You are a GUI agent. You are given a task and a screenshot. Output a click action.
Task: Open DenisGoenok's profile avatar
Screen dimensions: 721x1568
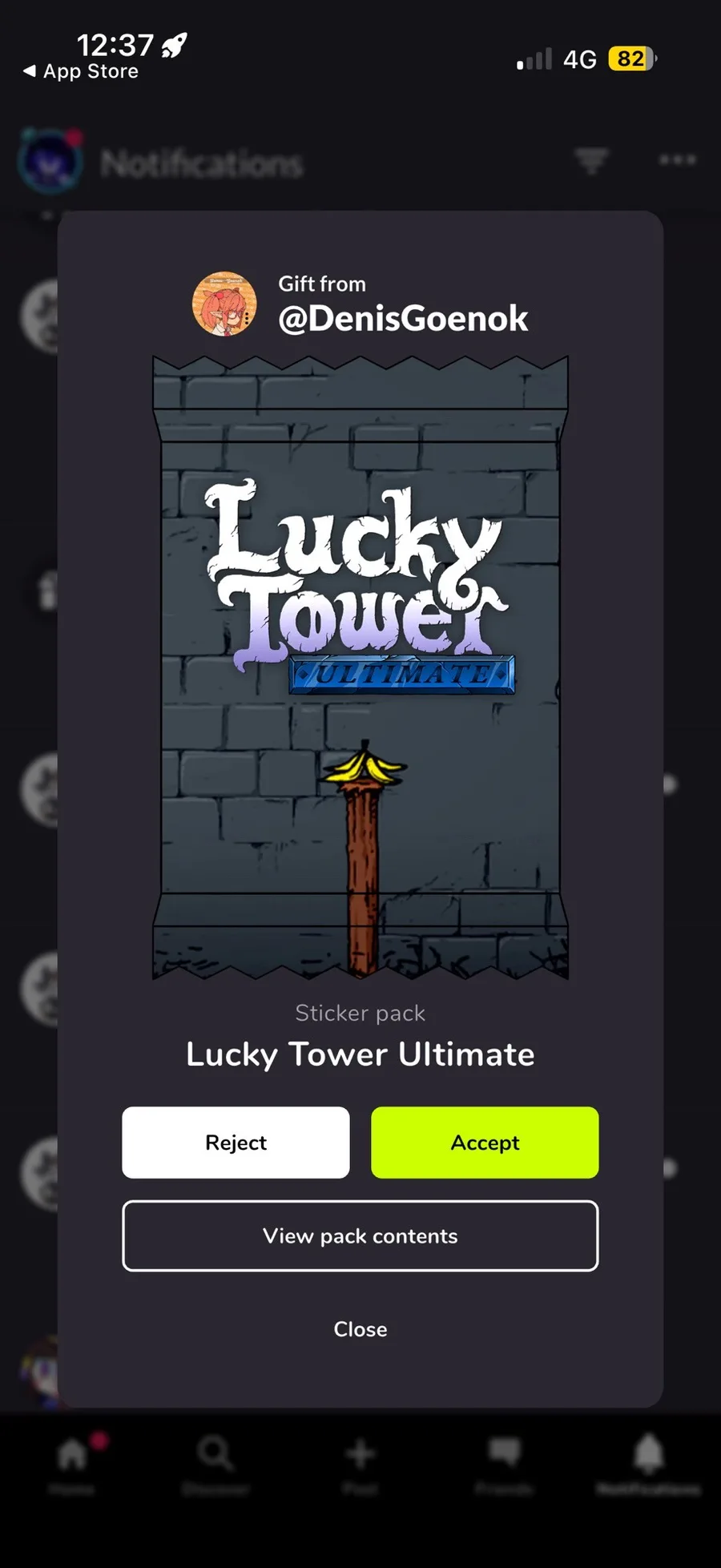tap(224, 304)
